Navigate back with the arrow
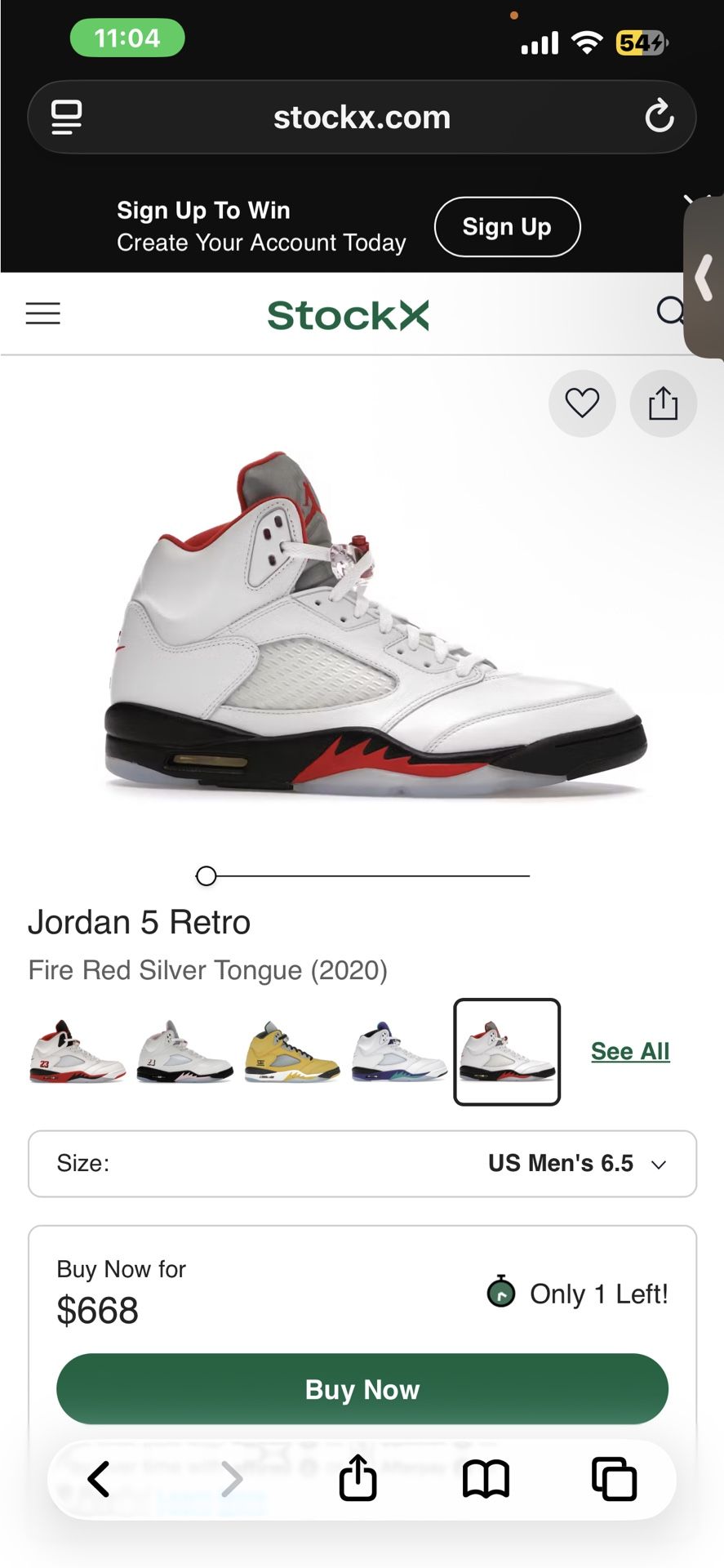 click(x=99, y=1479)
